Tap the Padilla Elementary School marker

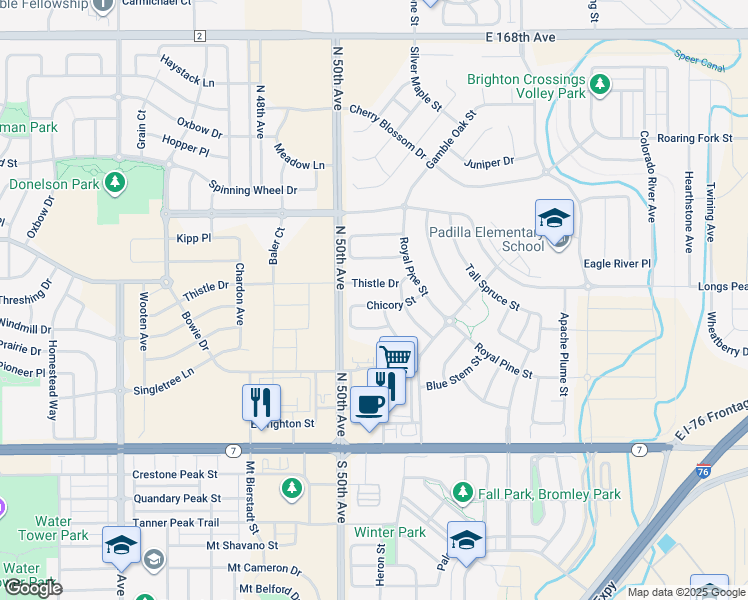(x=554, y=218)
